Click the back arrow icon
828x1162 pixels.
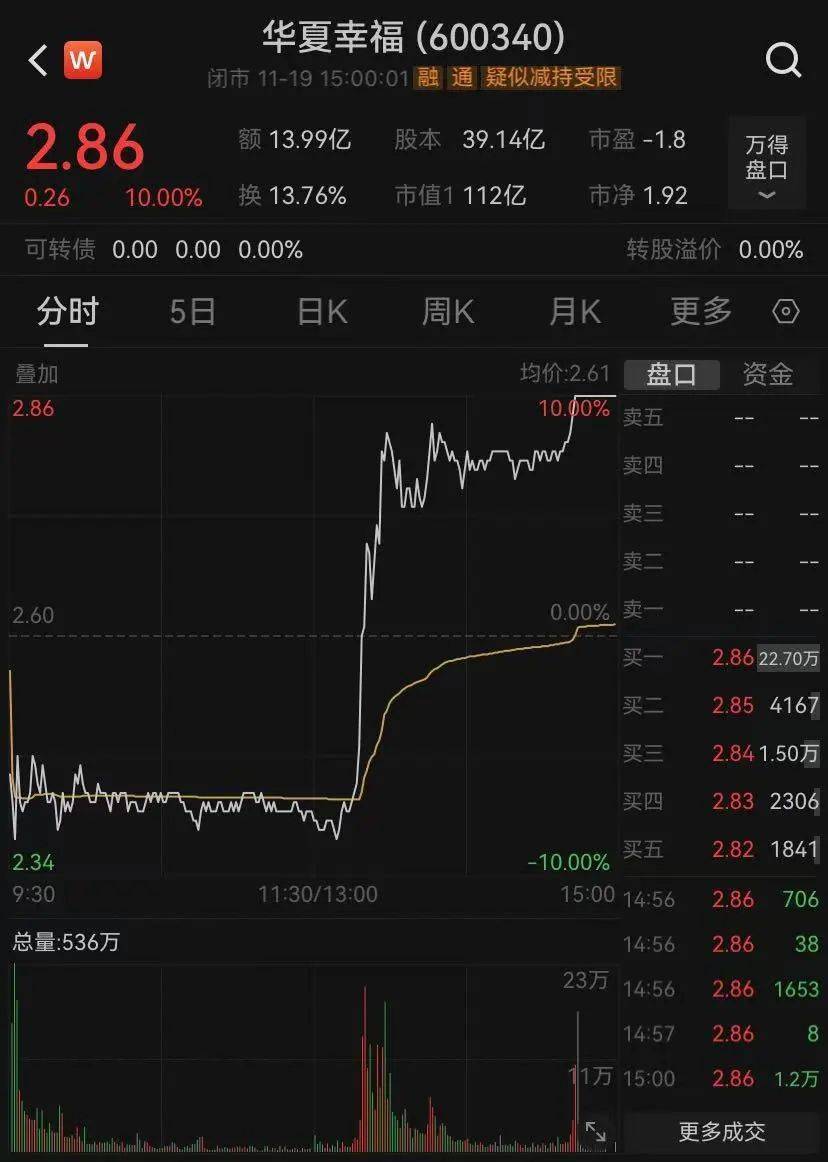pos(36,60)
